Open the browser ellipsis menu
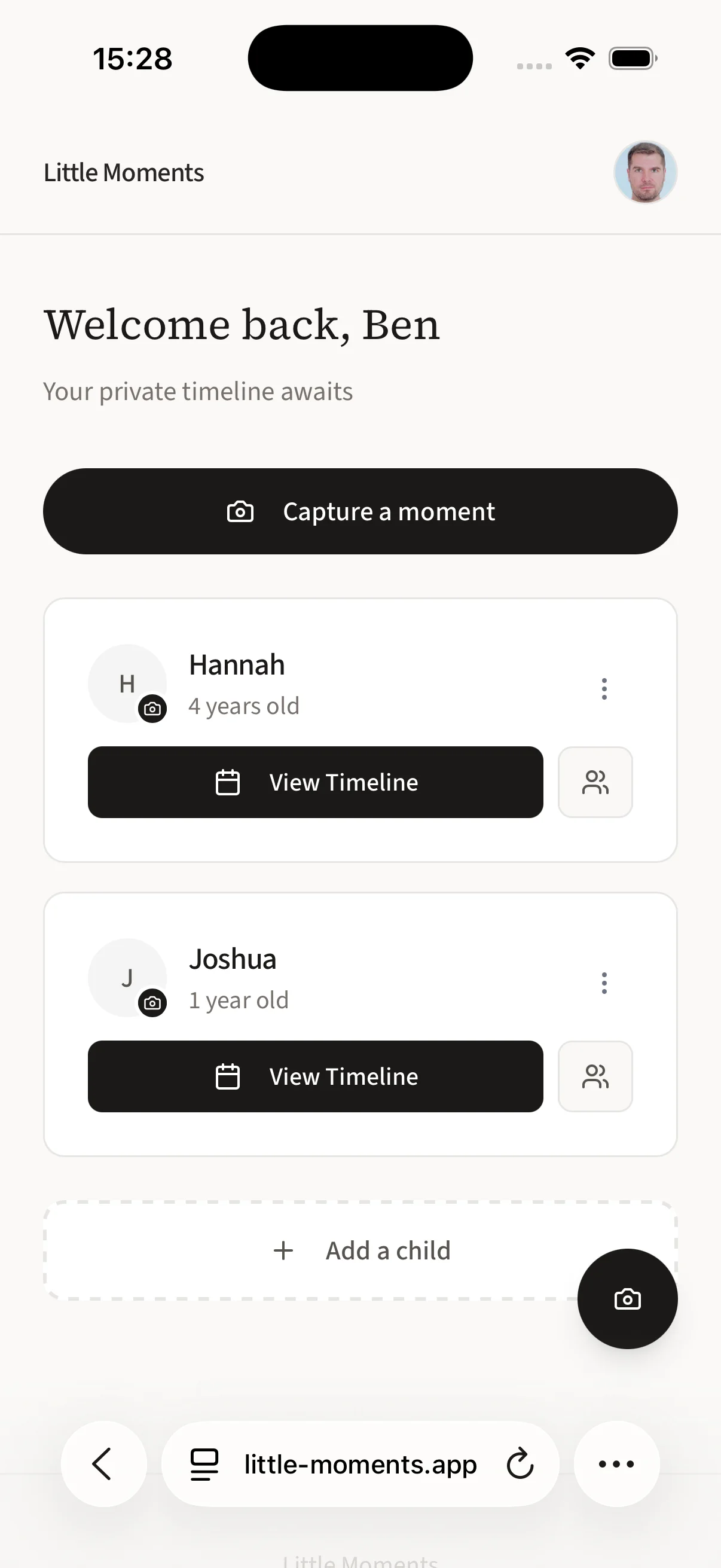This screenshot has height=1568, width=721. point(616,1465)
